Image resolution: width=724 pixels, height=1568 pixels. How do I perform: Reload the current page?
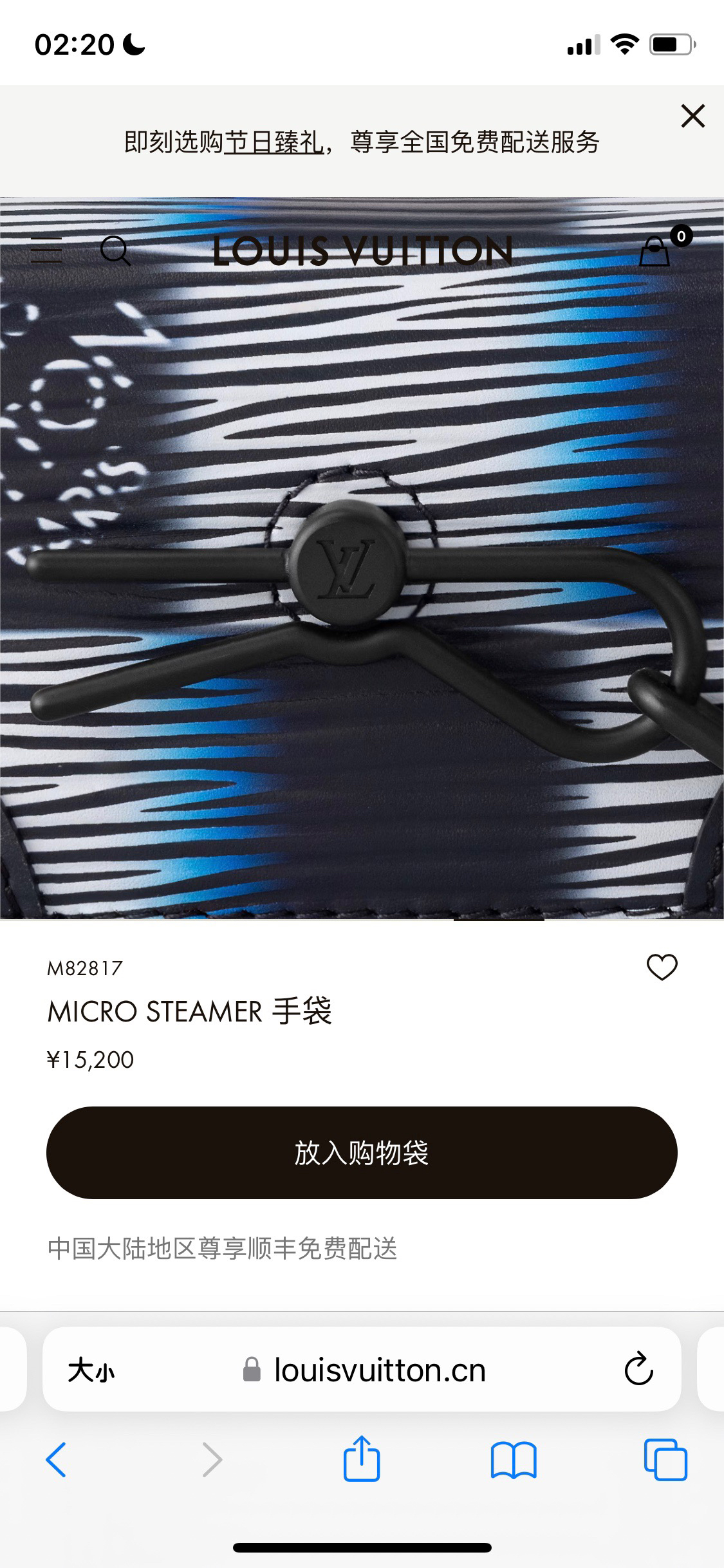coord(638,1370)
